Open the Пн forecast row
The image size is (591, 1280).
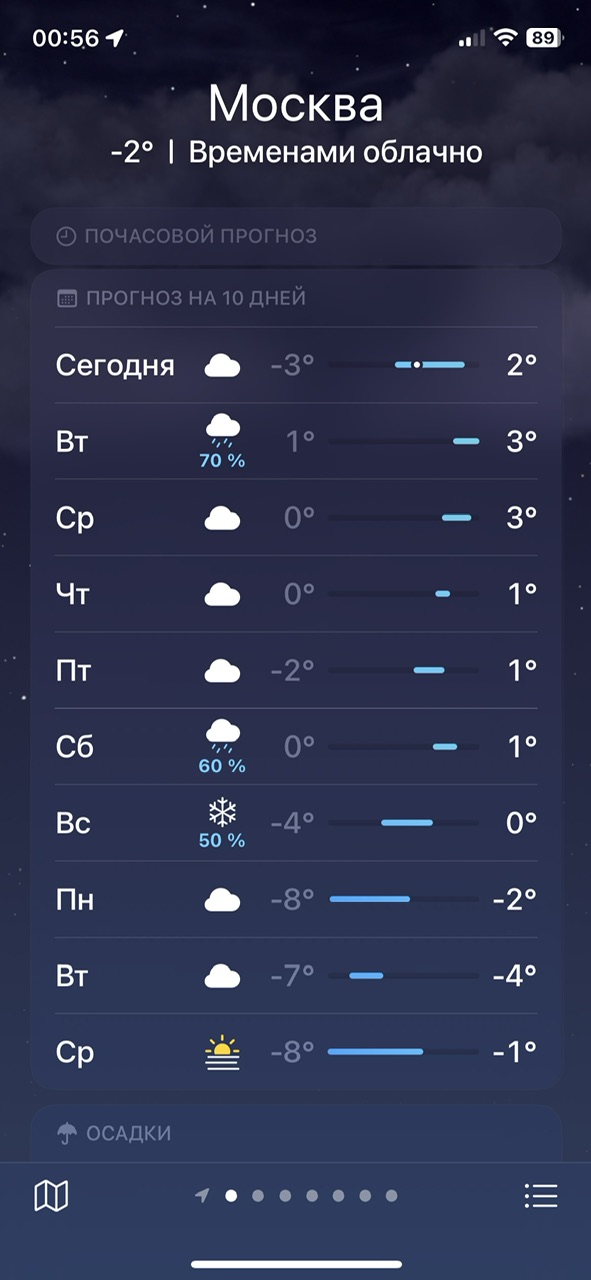296,899
